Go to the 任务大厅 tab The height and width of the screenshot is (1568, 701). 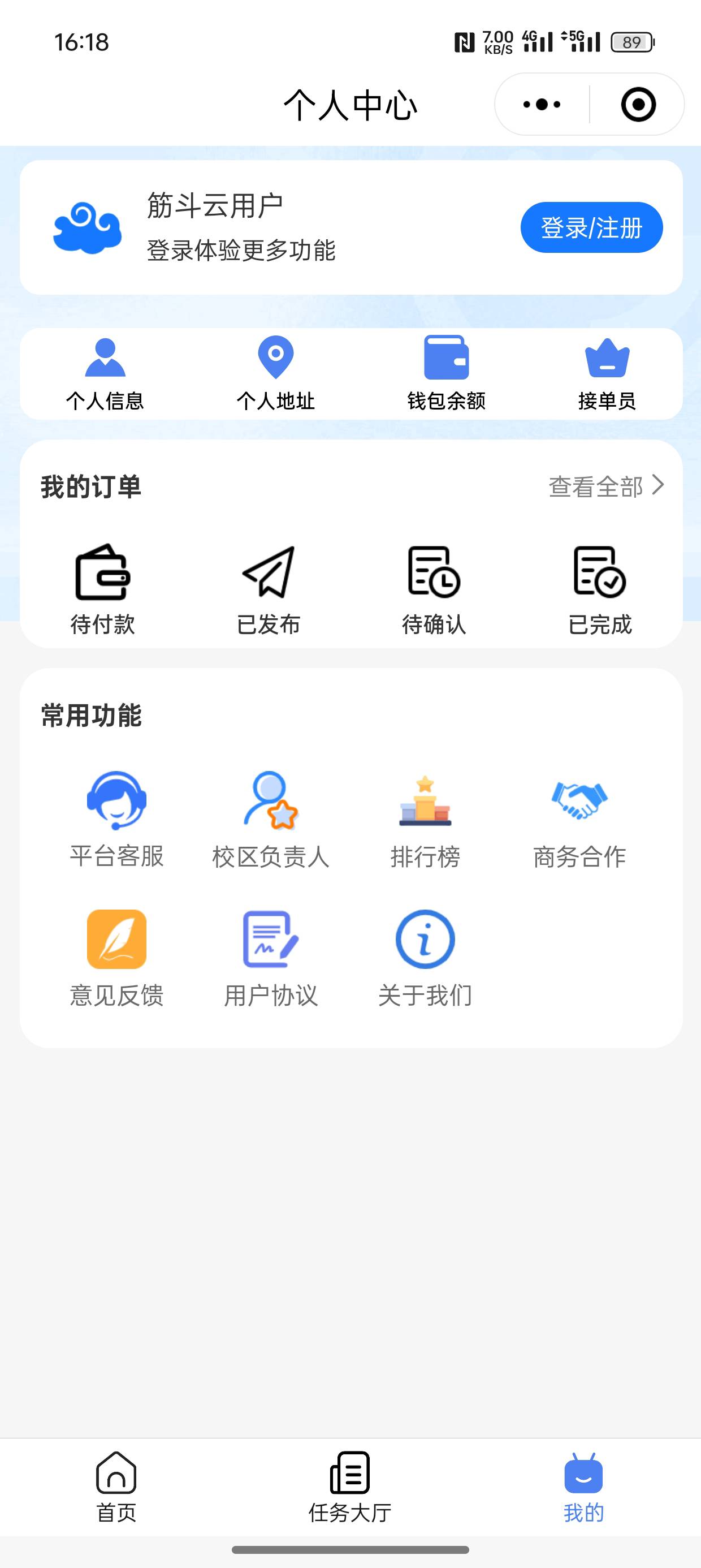tap(350, 1486)
